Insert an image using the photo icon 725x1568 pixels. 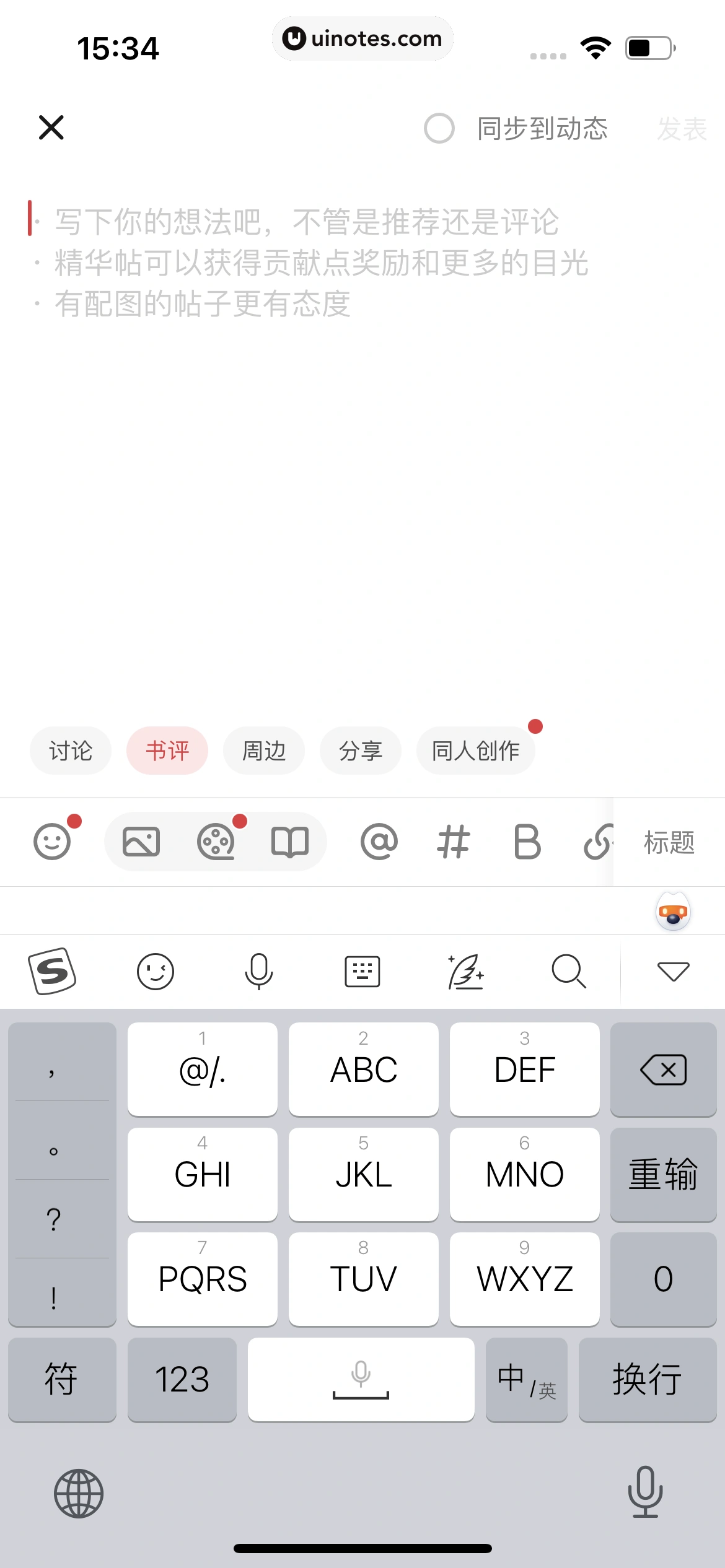pos(141,841)
